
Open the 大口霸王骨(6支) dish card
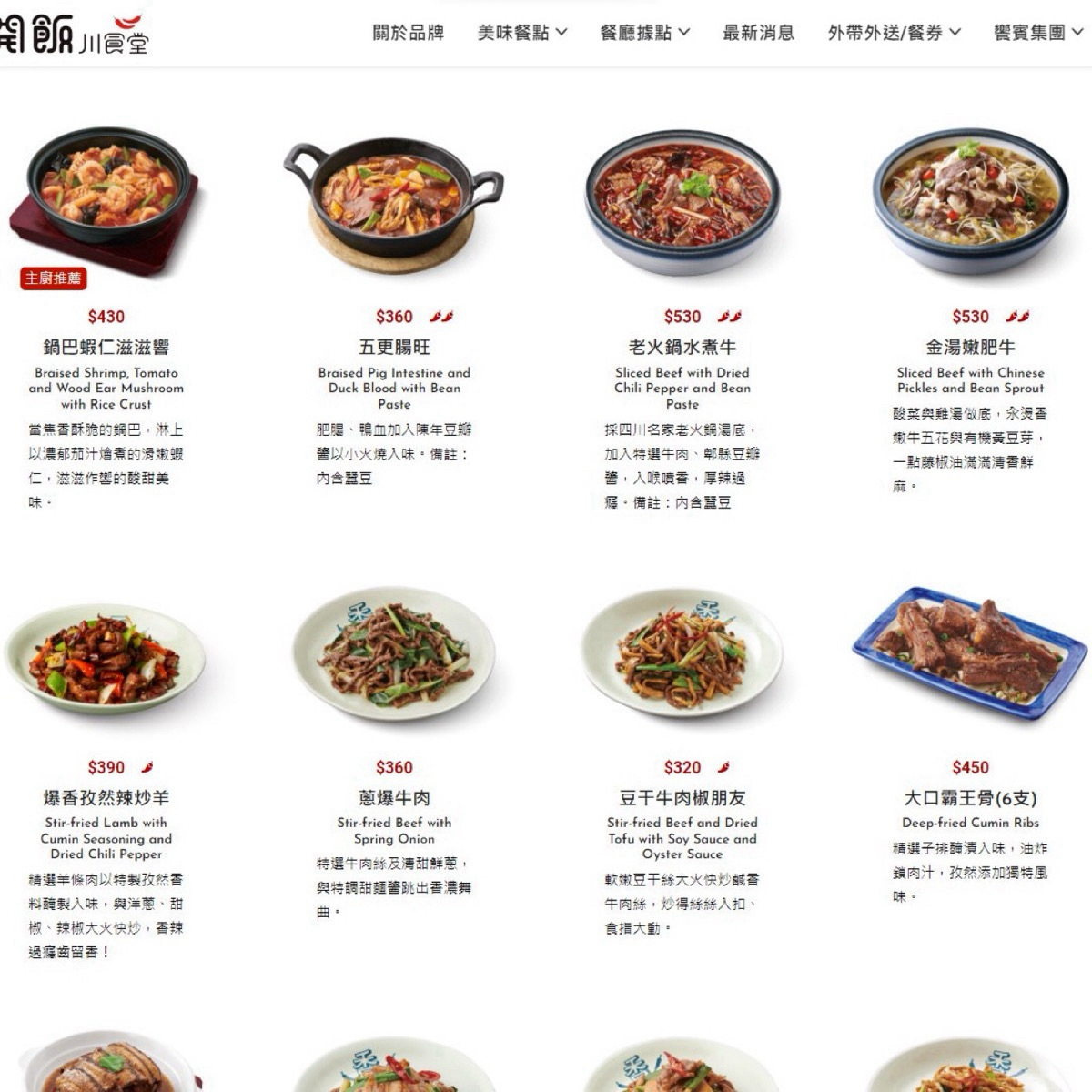click(x=970, y=798)
